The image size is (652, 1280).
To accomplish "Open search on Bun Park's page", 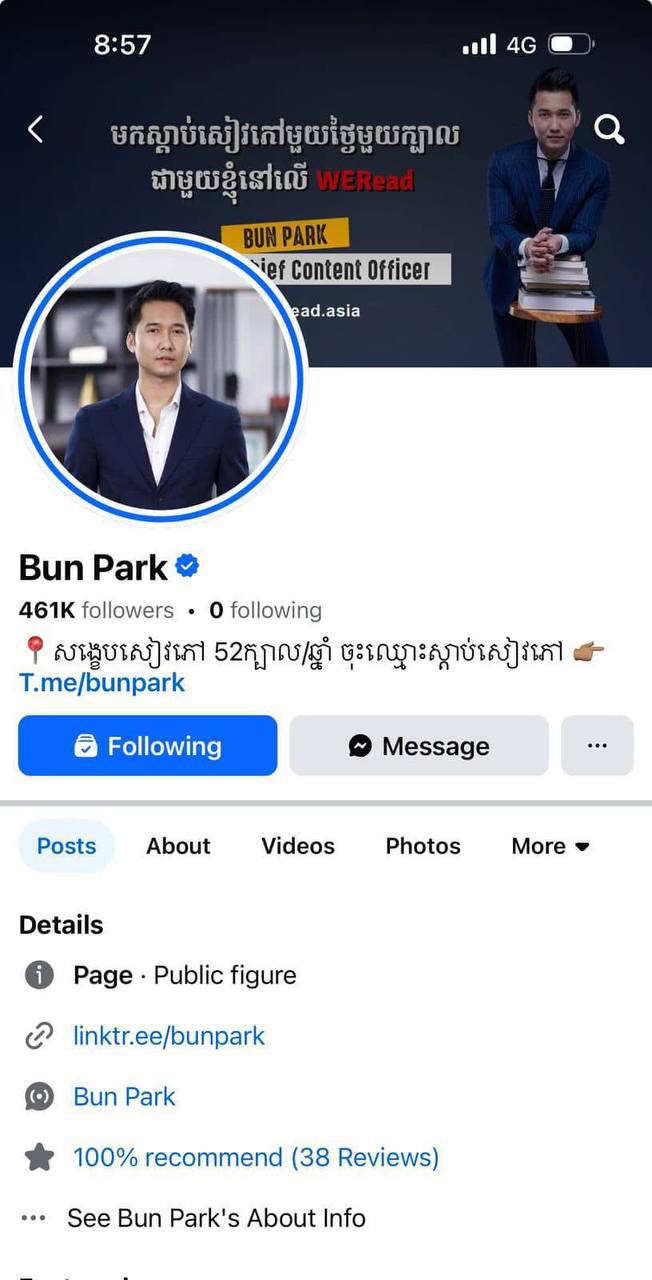I will [x=609, y=129].
